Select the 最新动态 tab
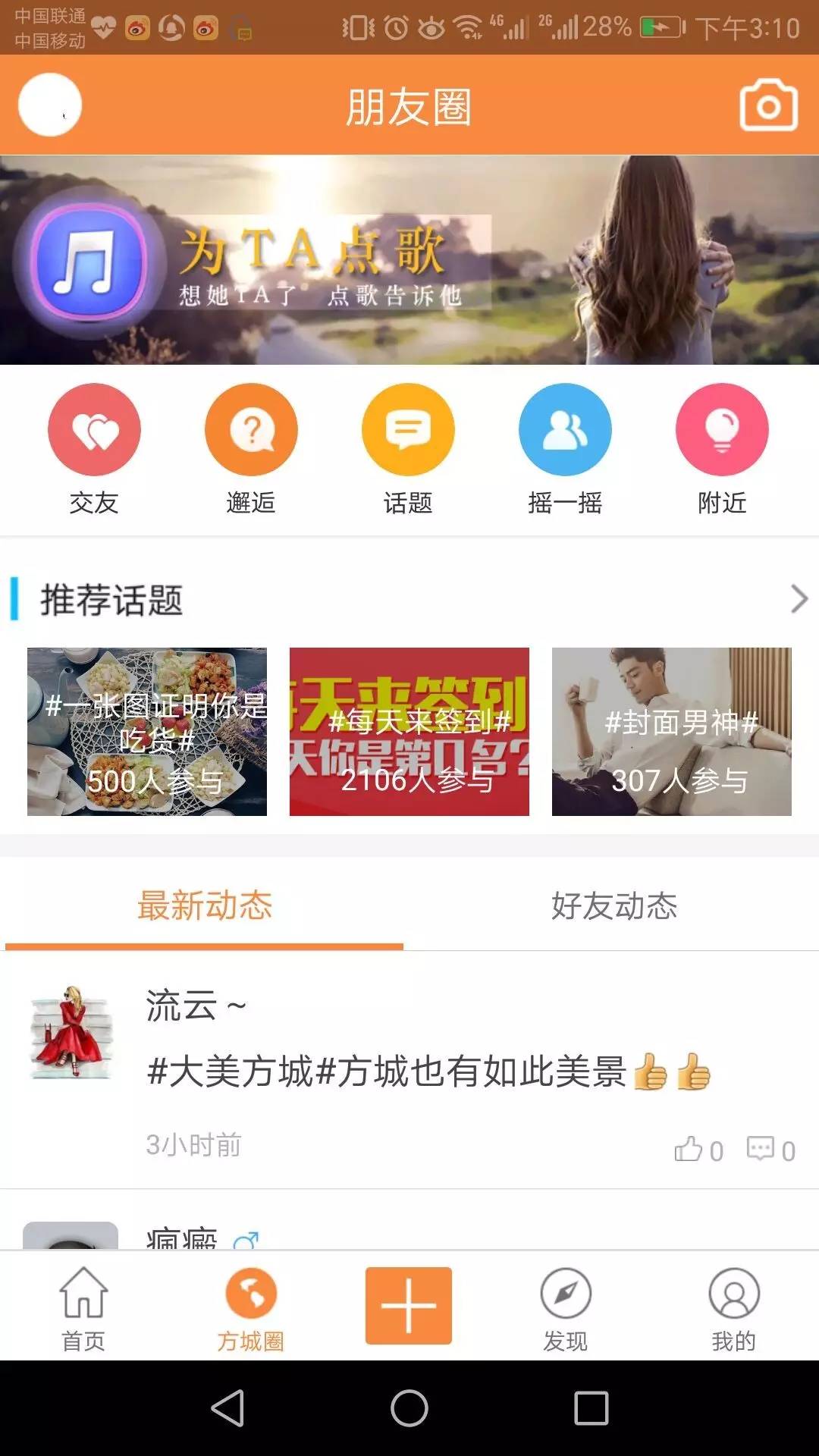819x1456 pixels. pos(205,905)
